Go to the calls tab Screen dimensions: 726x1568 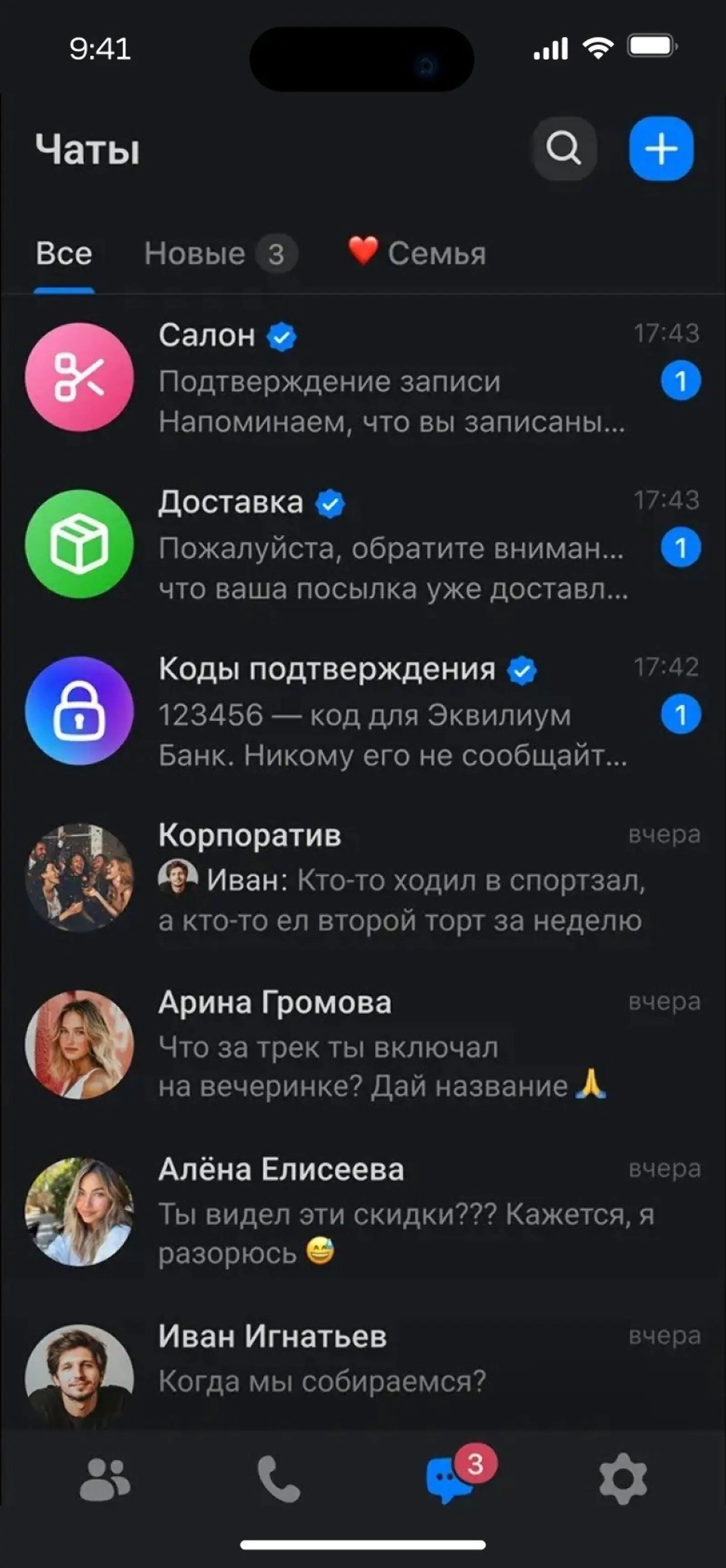279,1479
